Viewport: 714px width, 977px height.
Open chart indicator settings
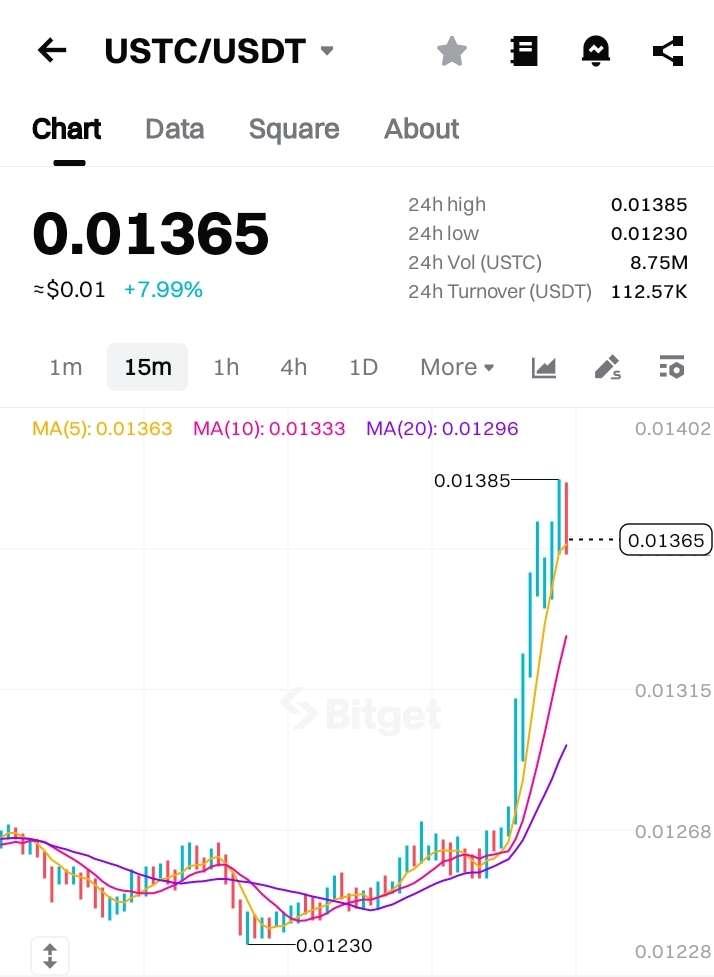tap(671, 367)
